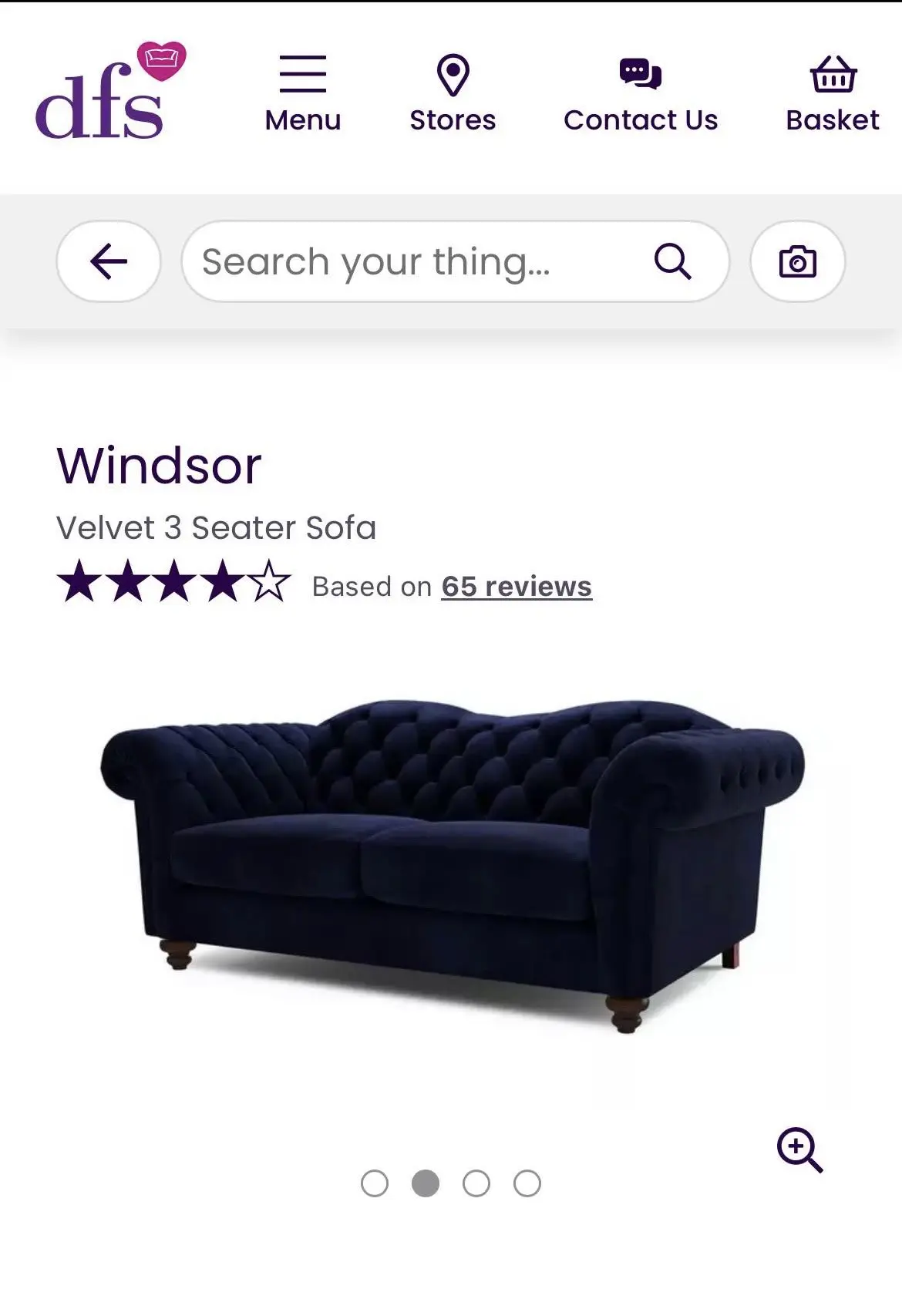Go back with the arrow button

pos(109,261)
